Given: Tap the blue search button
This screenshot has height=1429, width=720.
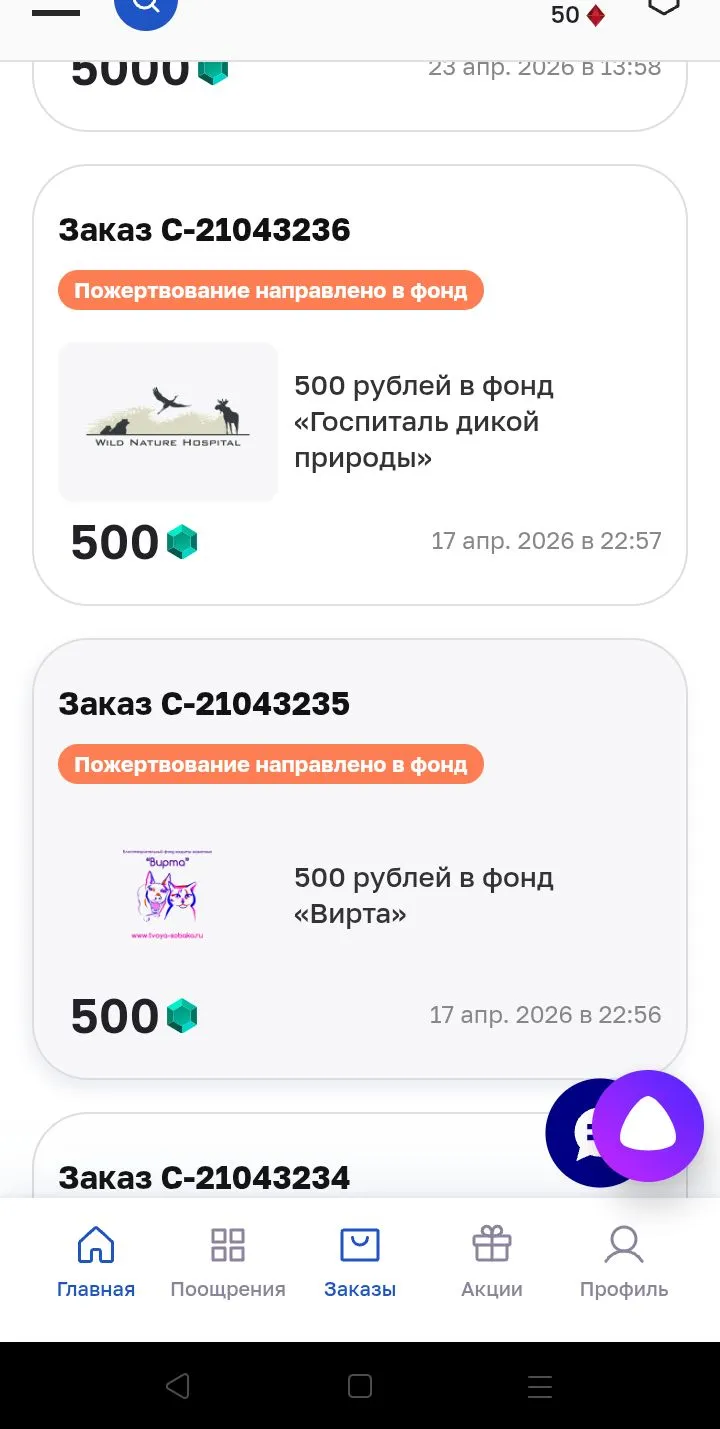Looking at the screenshot, I should click(146, 8).
